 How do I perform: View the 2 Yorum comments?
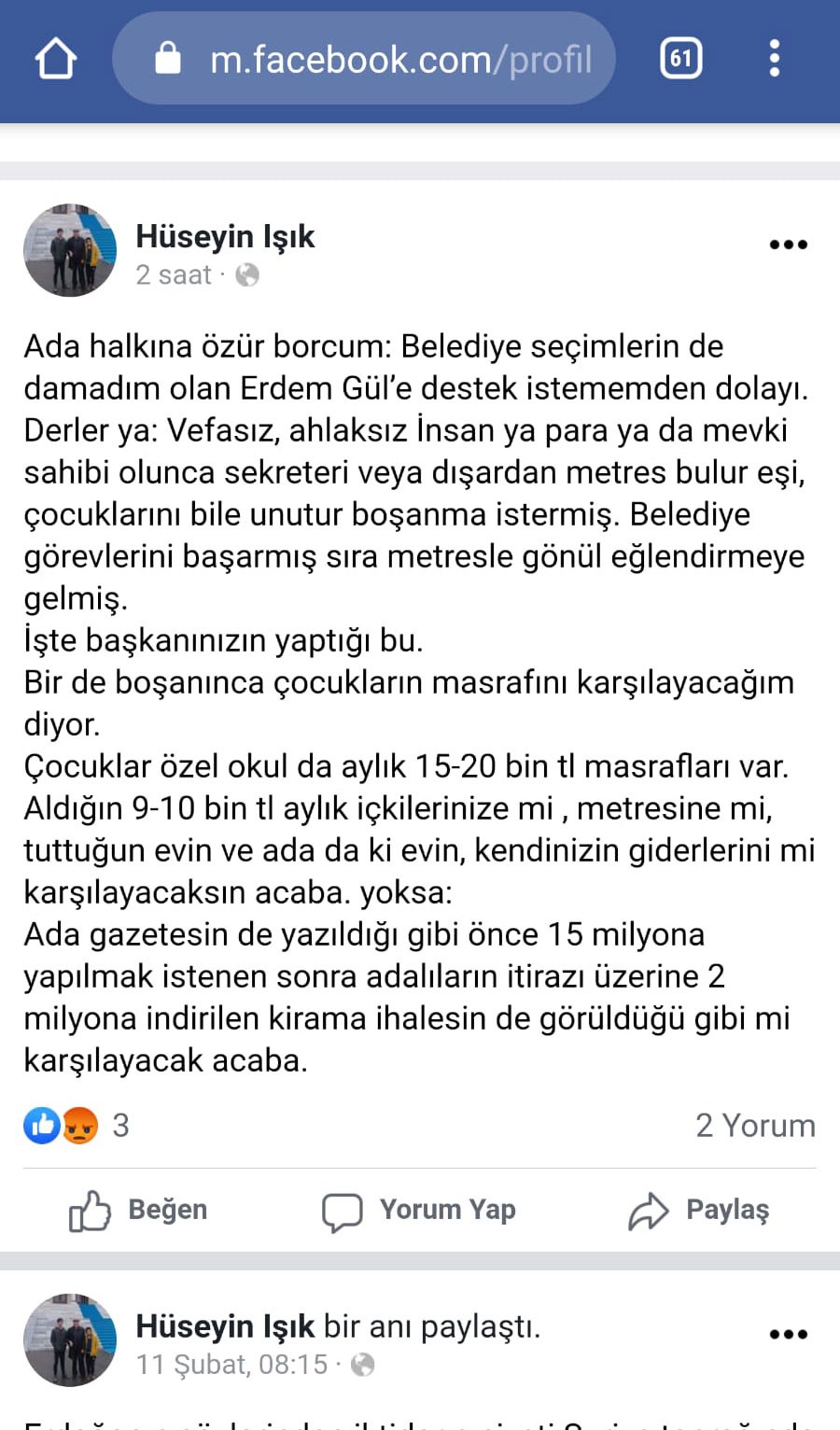point(754,1126)
